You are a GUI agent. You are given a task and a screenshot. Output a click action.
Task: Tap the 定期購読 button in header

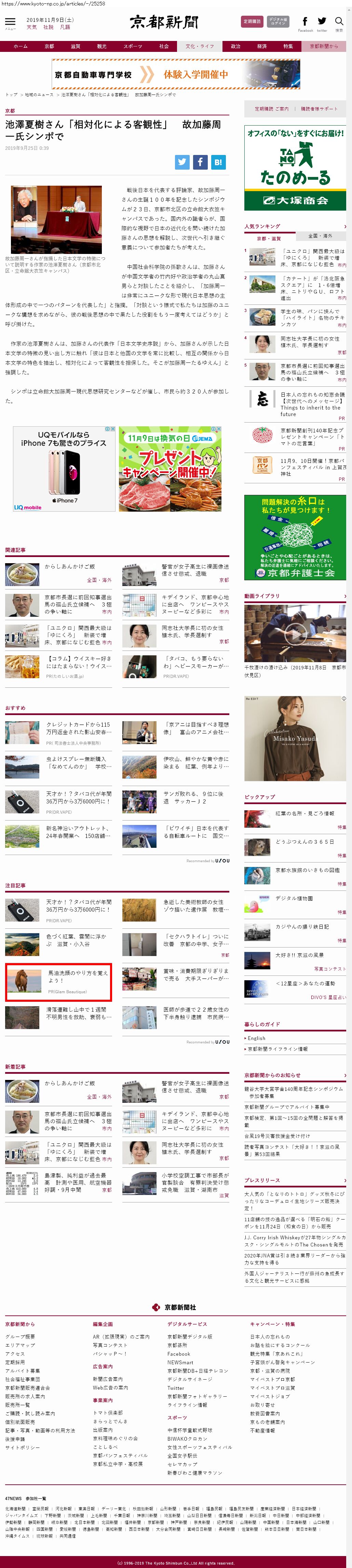click(x=252, y=21)
